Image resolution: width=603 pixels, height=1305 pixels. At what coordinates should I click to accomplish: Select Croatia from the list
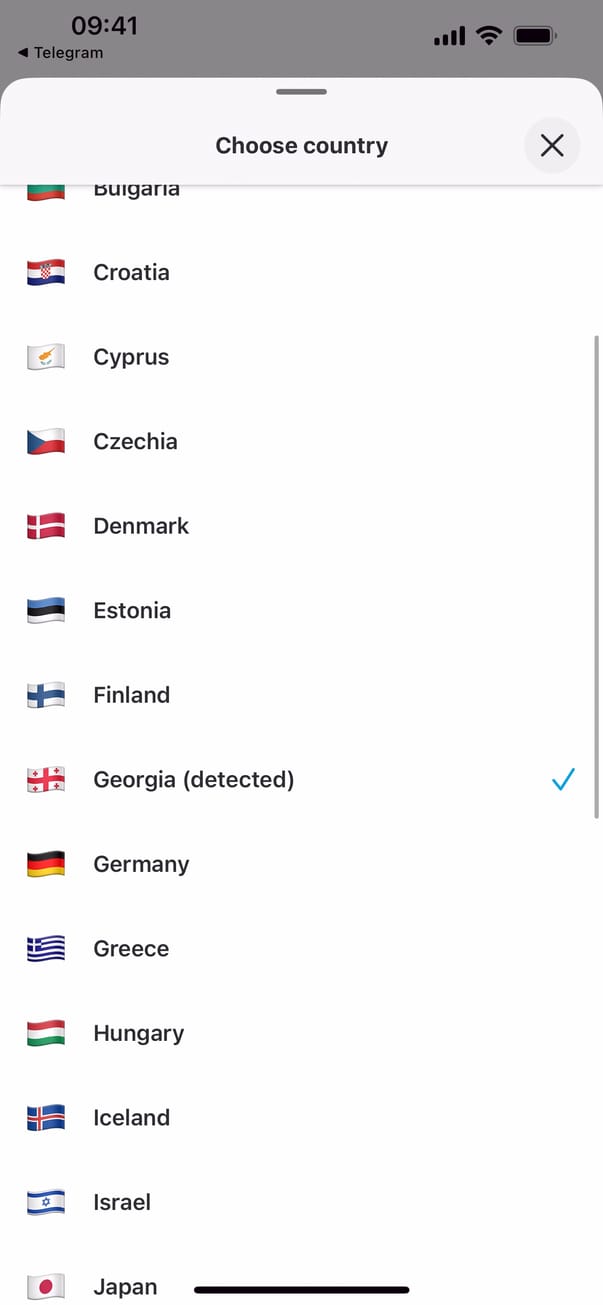[x=131, y=272]
